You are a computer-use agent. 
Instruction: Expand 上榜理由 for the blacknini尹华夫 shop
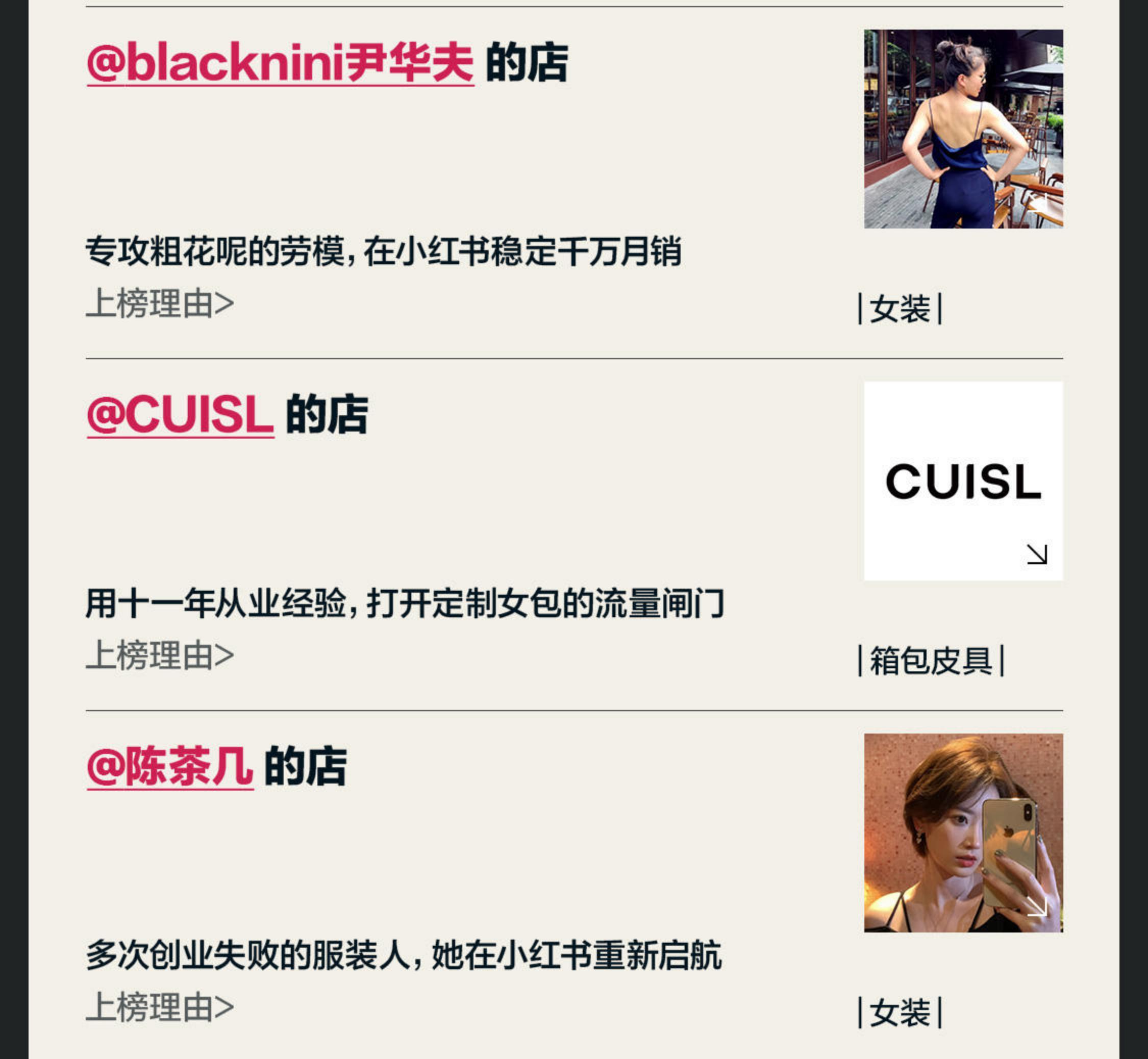(x=160, y=304)
